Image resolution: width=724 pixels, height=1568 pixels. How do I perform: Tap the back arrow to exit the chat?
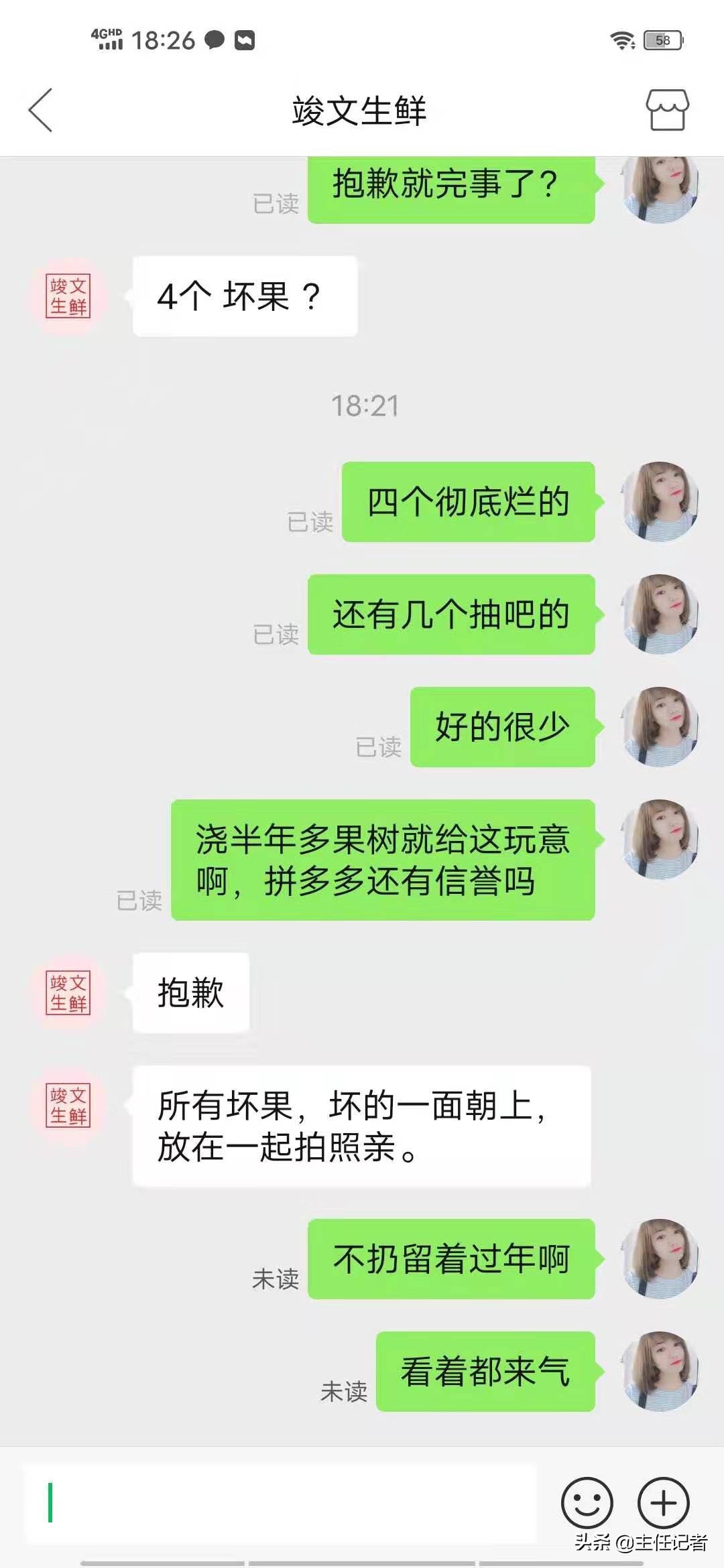[42, 113]
